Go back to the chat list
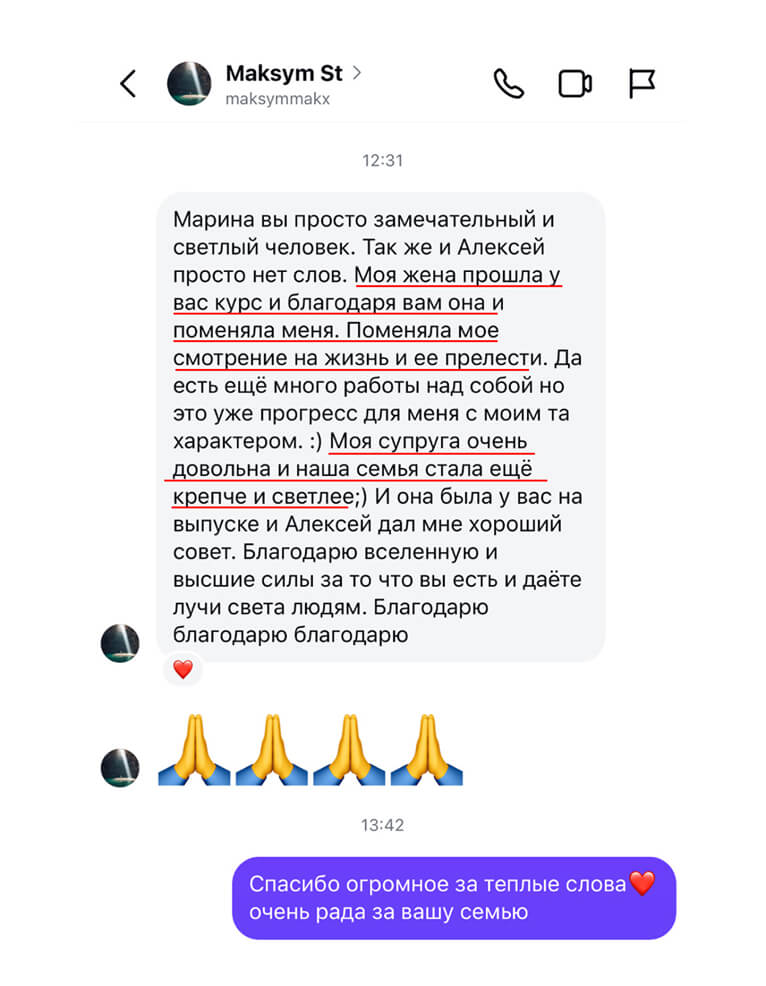Screen dimensions: 766x986 coord(128,84)
